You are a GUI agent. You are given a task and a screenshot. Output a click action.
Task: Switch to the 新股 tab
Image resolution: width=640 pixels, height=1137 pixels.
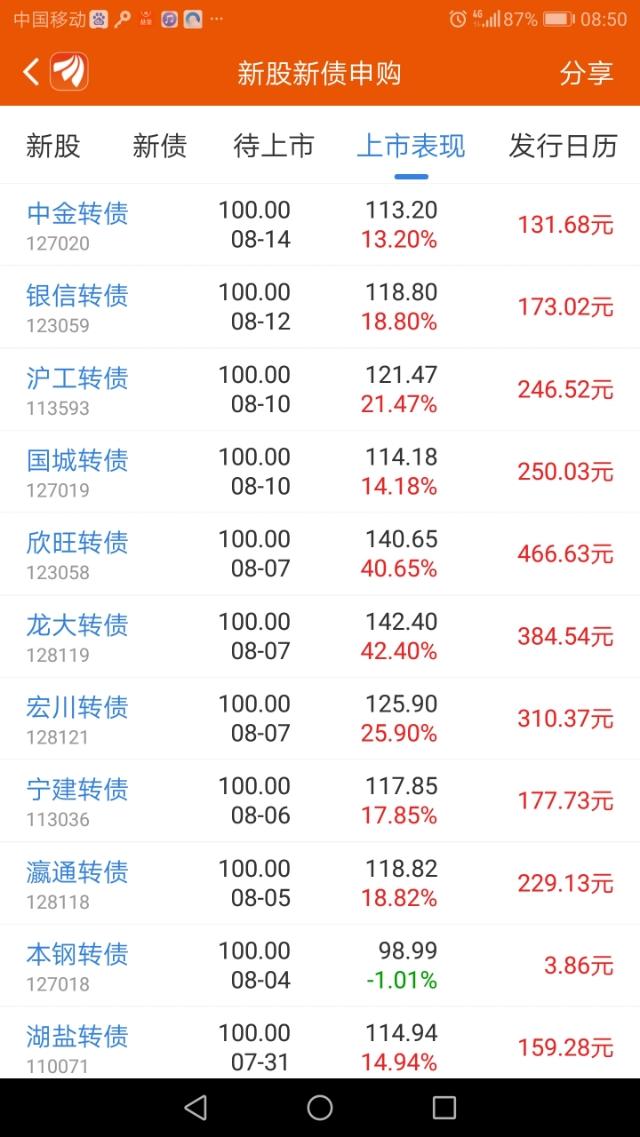click(x=53, y=146)
